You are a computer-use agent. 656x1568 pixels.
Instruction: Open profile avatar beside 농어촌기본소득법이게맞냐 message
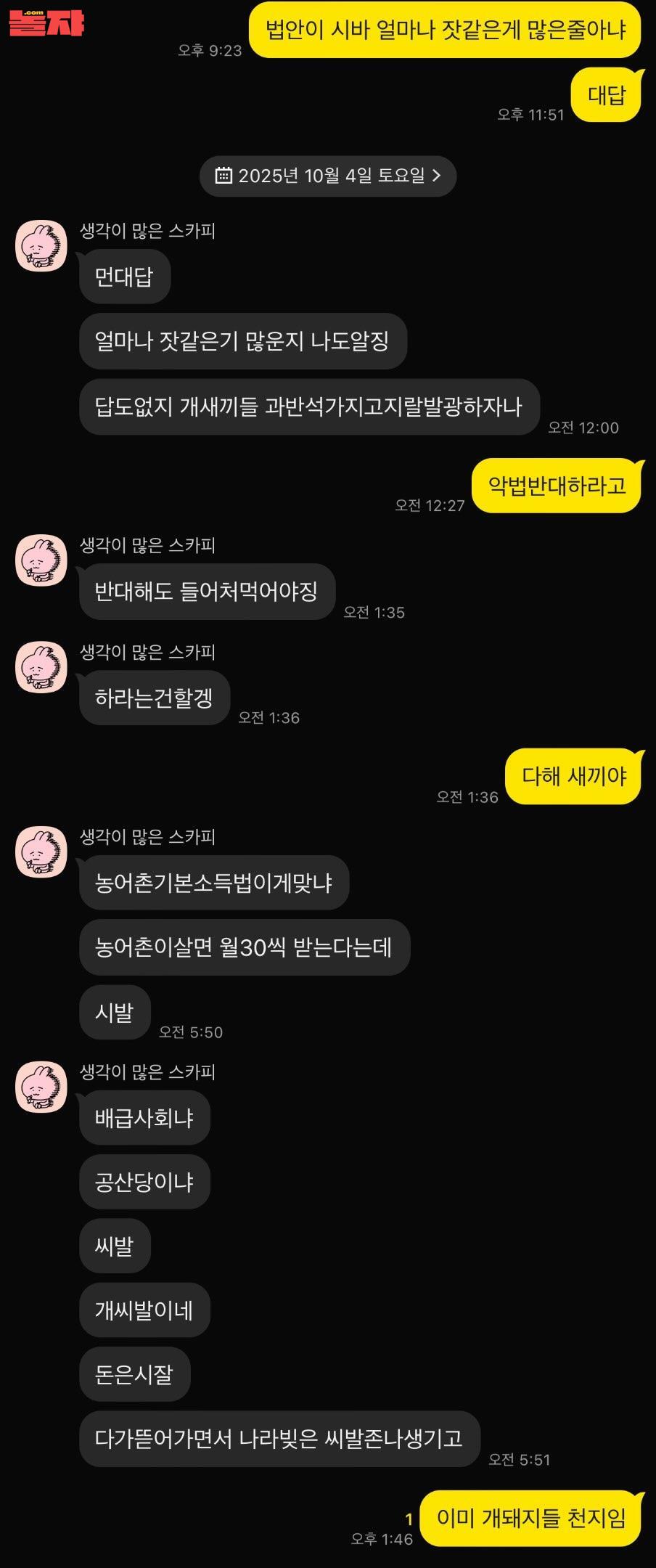click(x=41, y=852)
